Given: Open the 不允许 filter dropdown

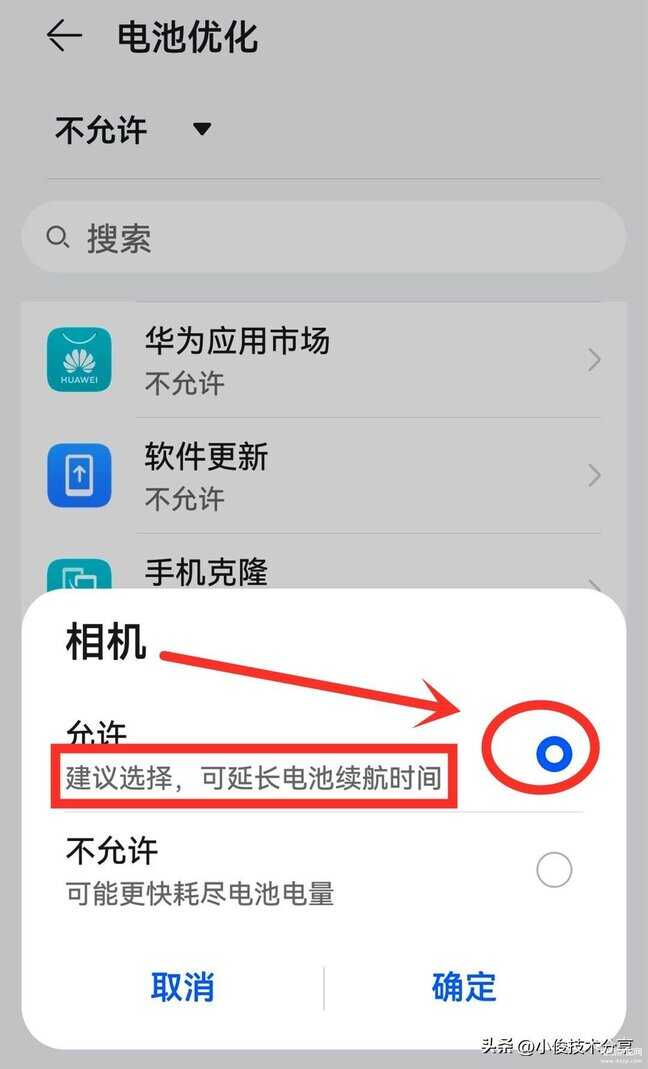Looking at the screenshot, I should tap(134, 130).
